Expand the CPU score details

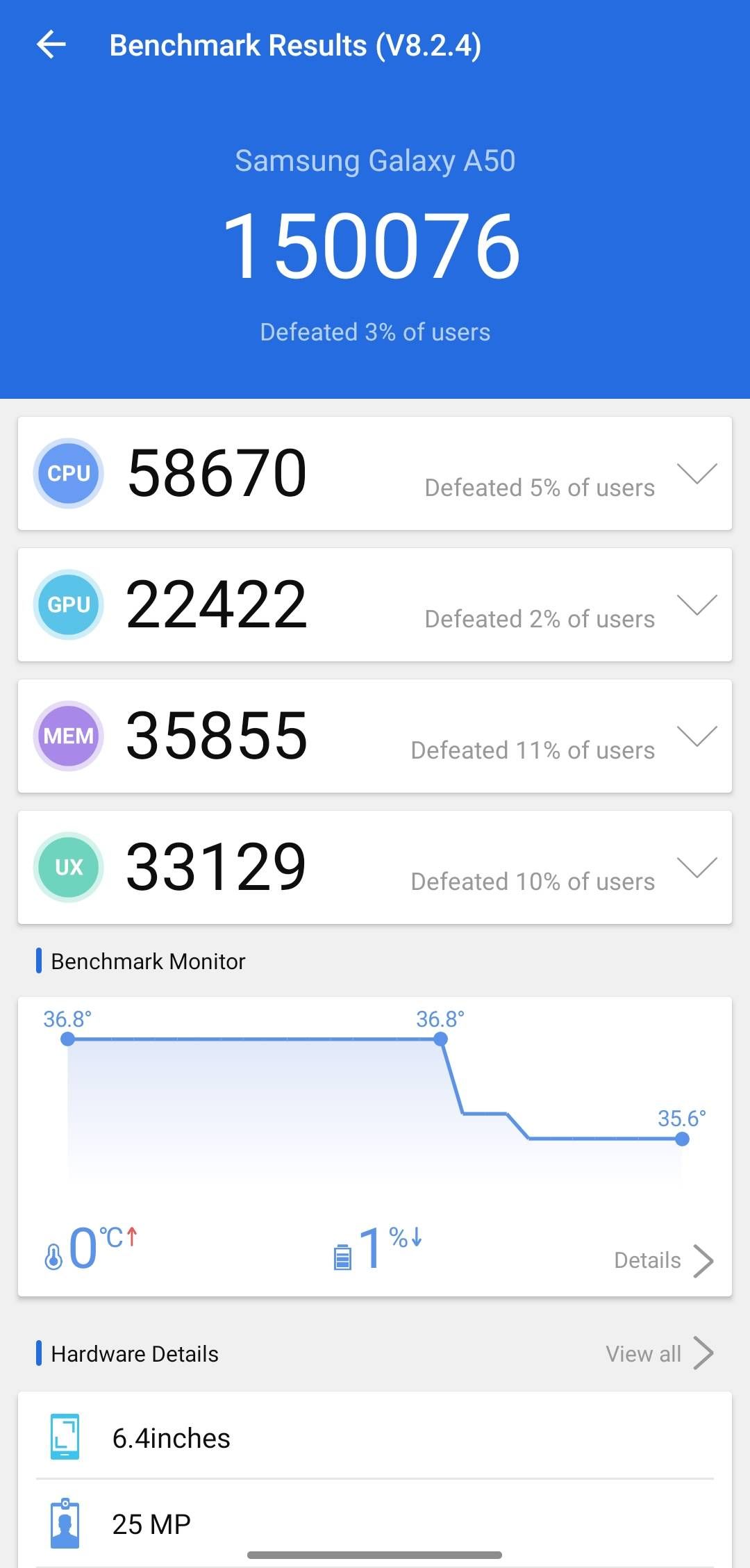point(697,474)
